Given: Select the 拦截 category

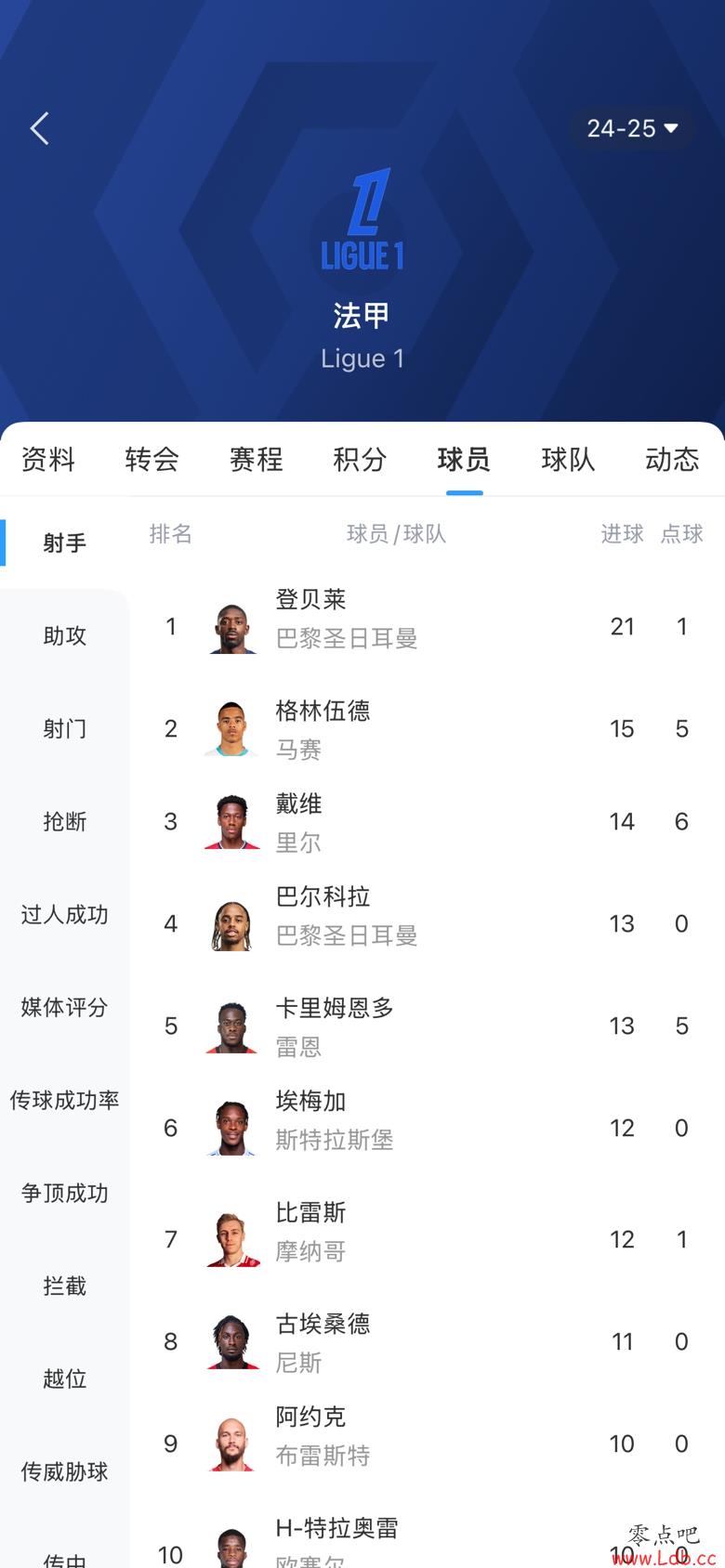Looking at the screenshot, I should point(65,1286).
